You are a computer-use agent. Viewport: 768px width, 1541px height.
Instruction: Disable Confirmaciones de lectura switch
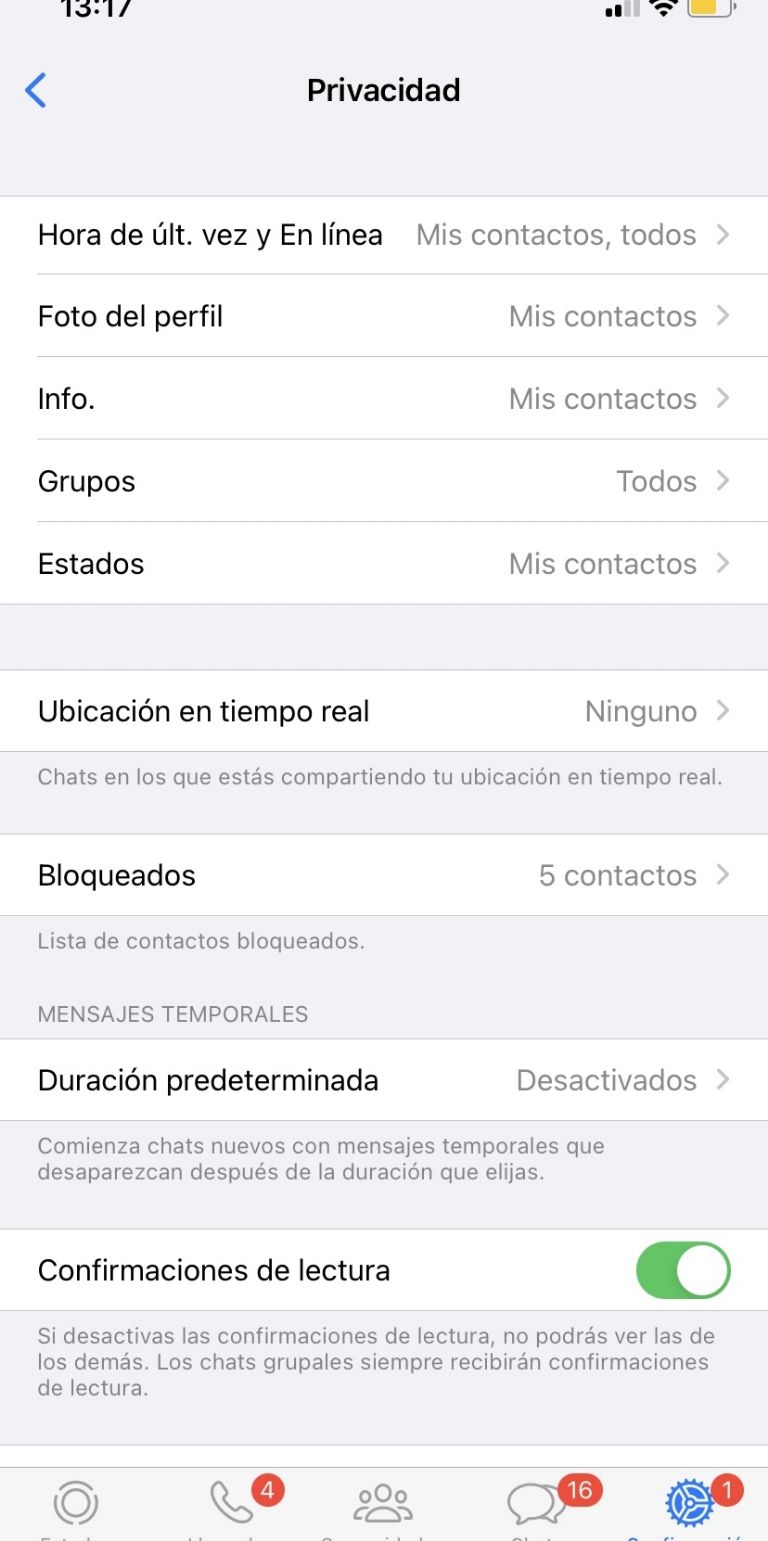coord(683,1270)
